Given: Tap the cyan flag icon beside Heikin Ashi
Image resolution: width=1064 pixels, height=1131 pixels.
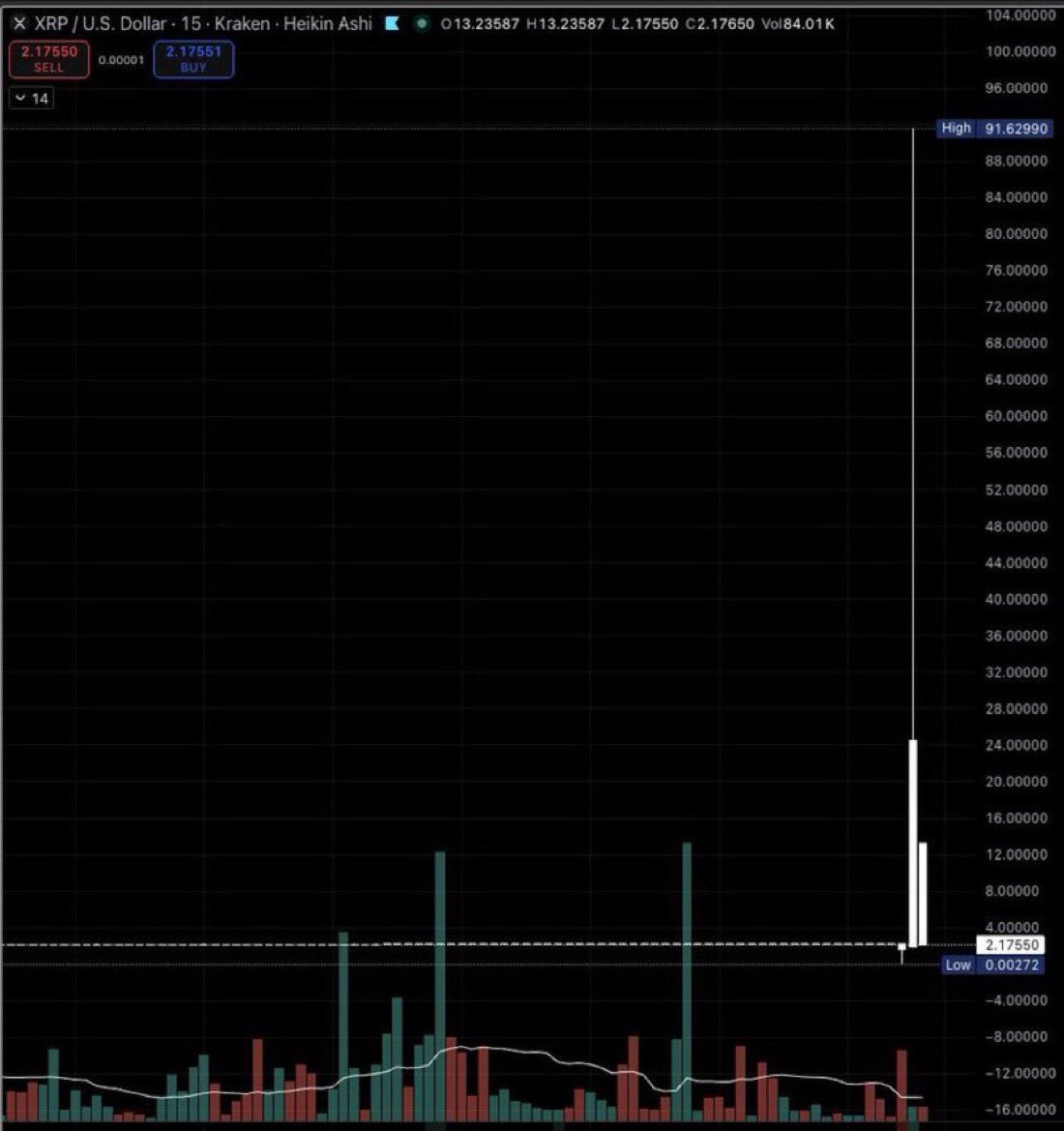Looking at the screenshot, I should click(393, 24).
